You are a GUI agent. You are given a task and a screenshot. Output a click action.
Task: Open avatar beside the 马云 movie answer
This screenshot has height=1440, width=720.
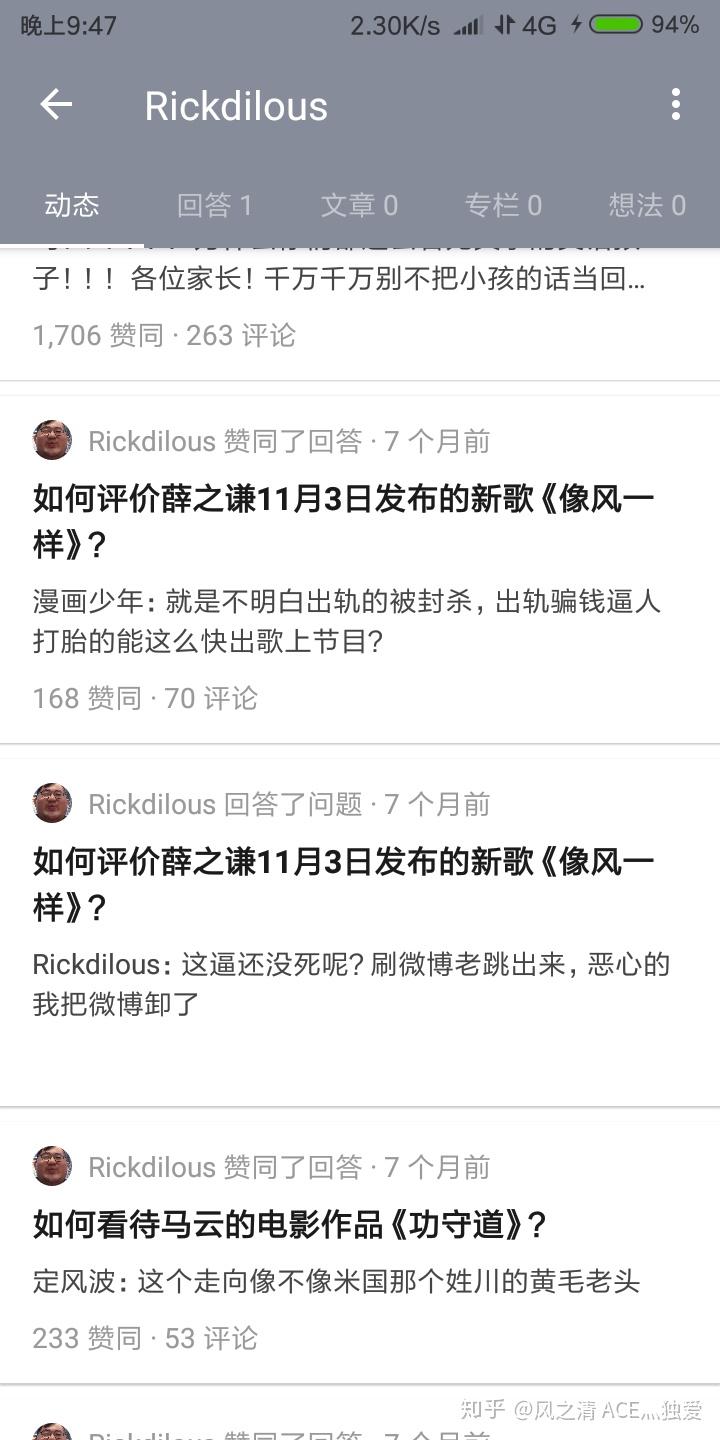pyautogui.click(x=52, y=1166)
